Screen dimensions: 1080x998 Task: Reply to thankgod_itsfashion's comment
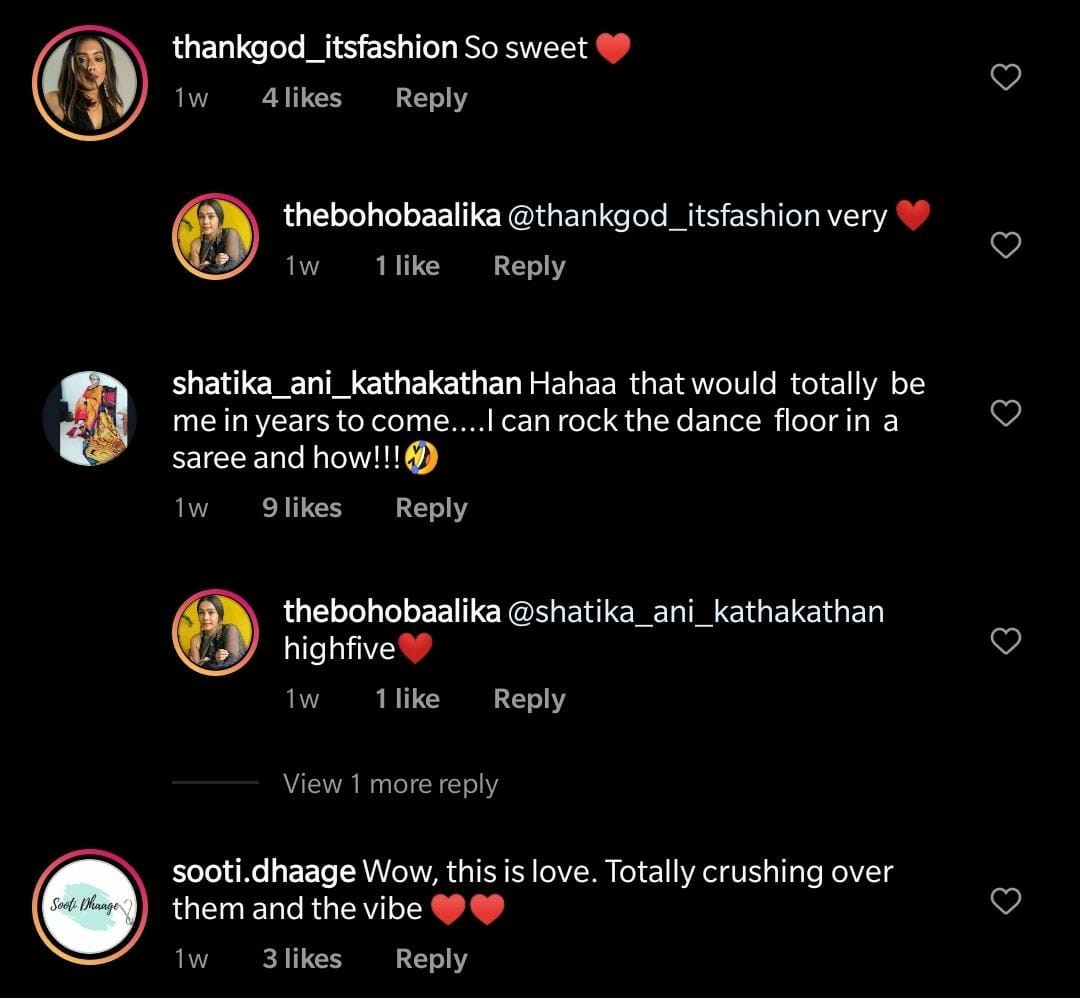tap(431, 98)
